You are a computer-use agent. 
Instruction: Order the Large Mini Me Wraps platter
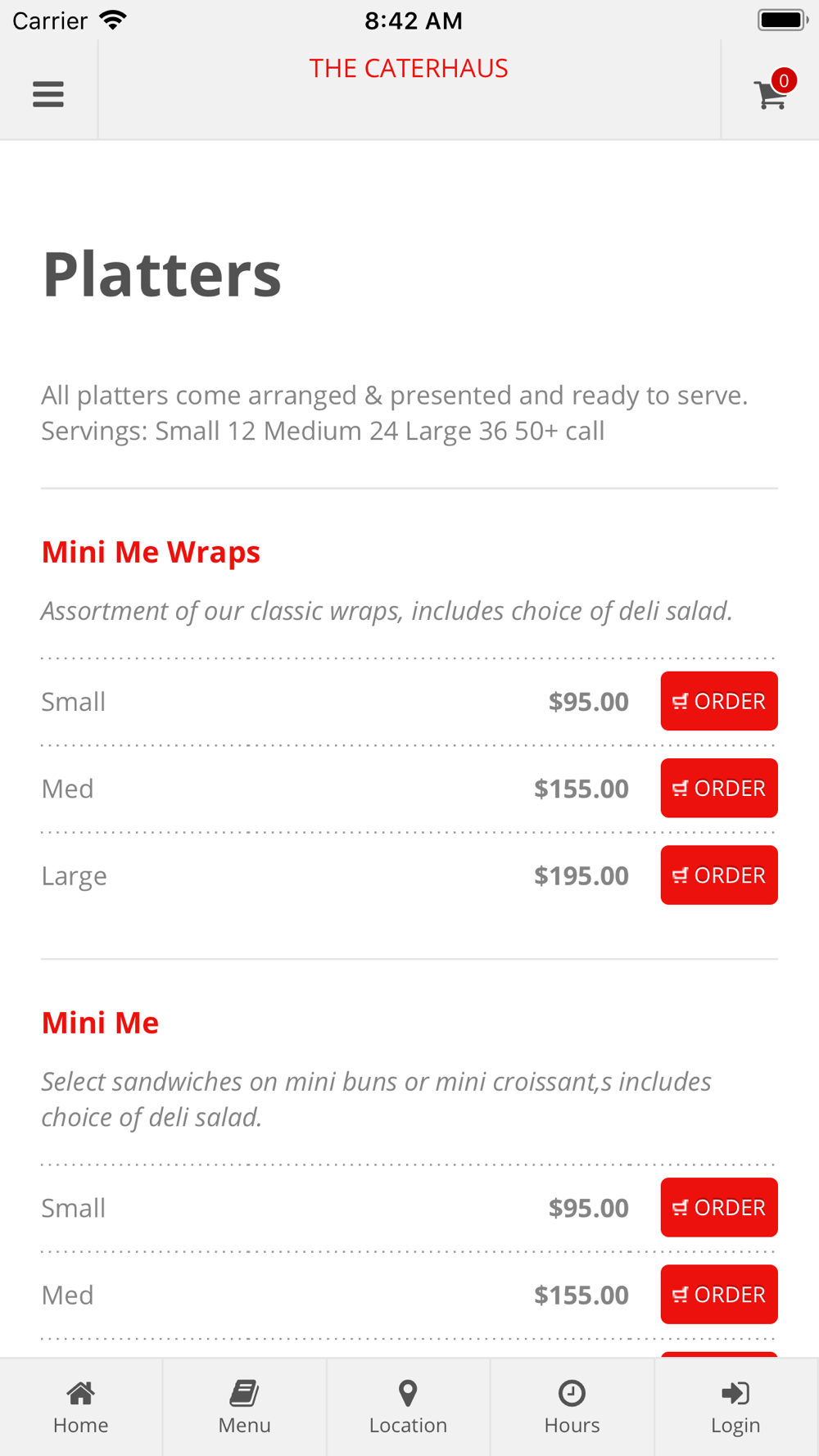coord(719,875)
